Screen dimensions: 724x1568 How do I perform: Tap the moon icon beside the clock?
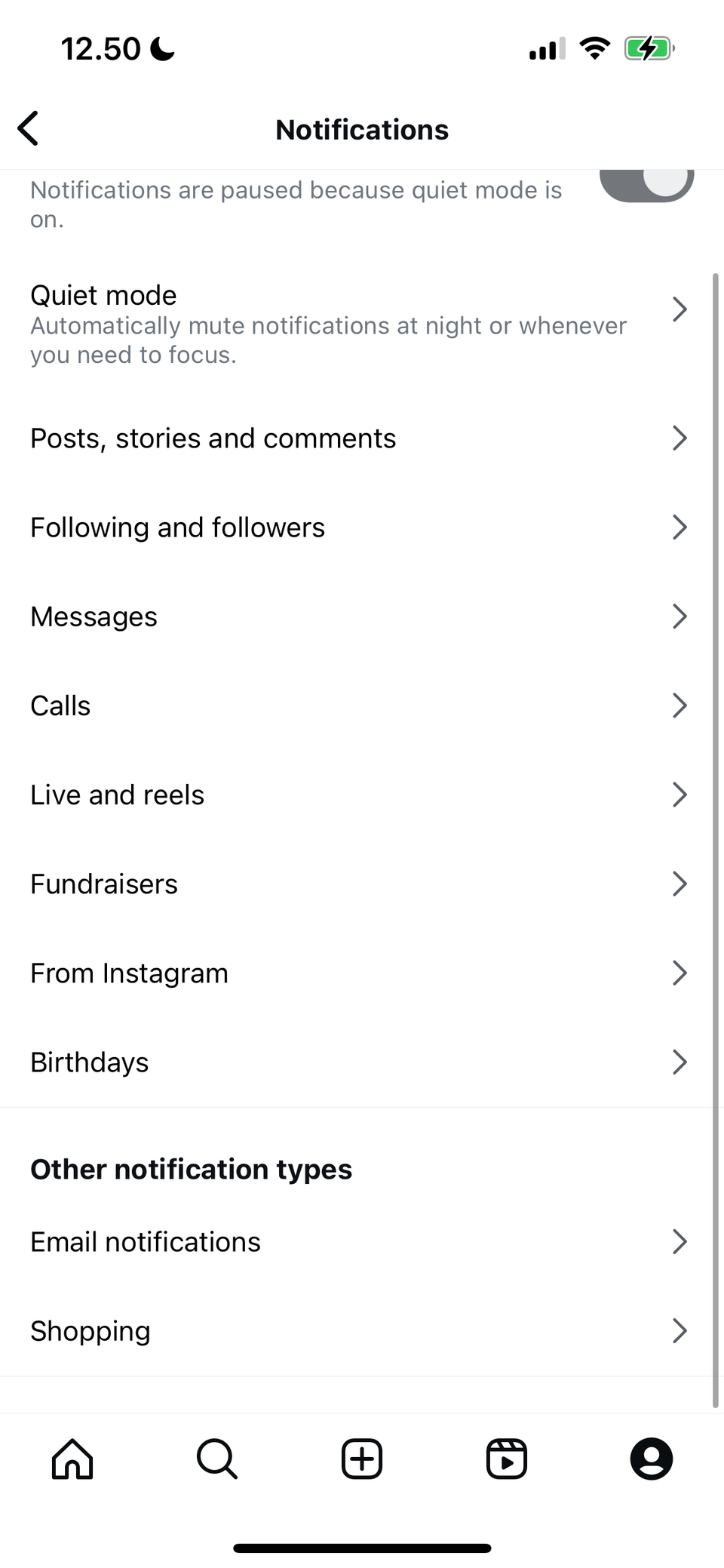click(x=161, y=48)
